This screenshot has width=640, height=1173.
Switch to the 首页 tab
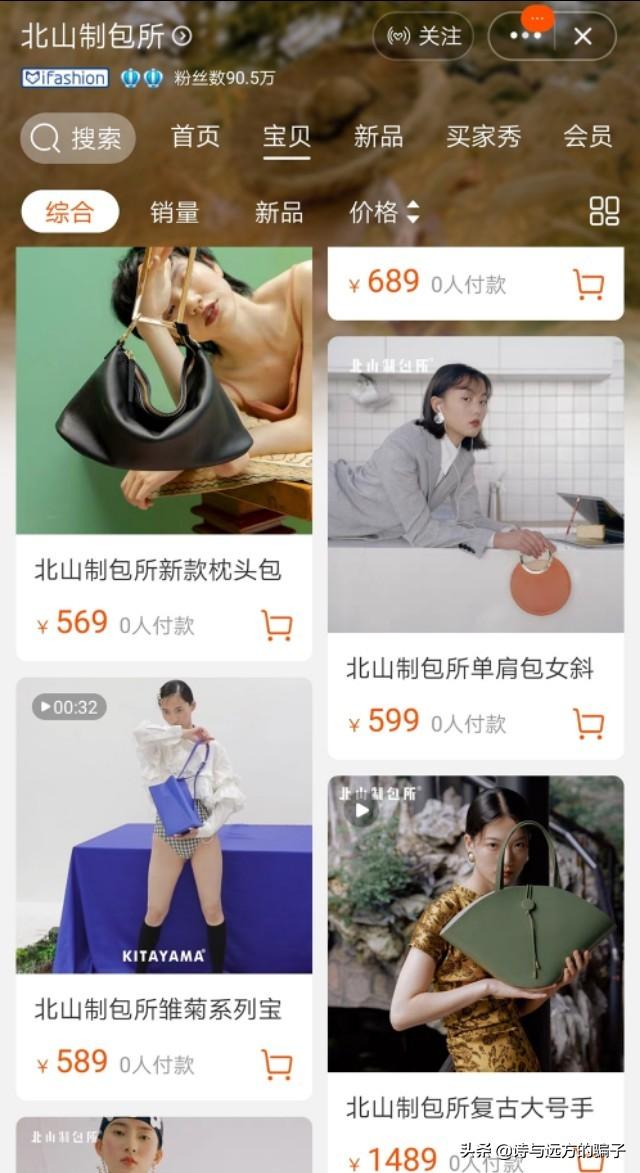(195, 137)
